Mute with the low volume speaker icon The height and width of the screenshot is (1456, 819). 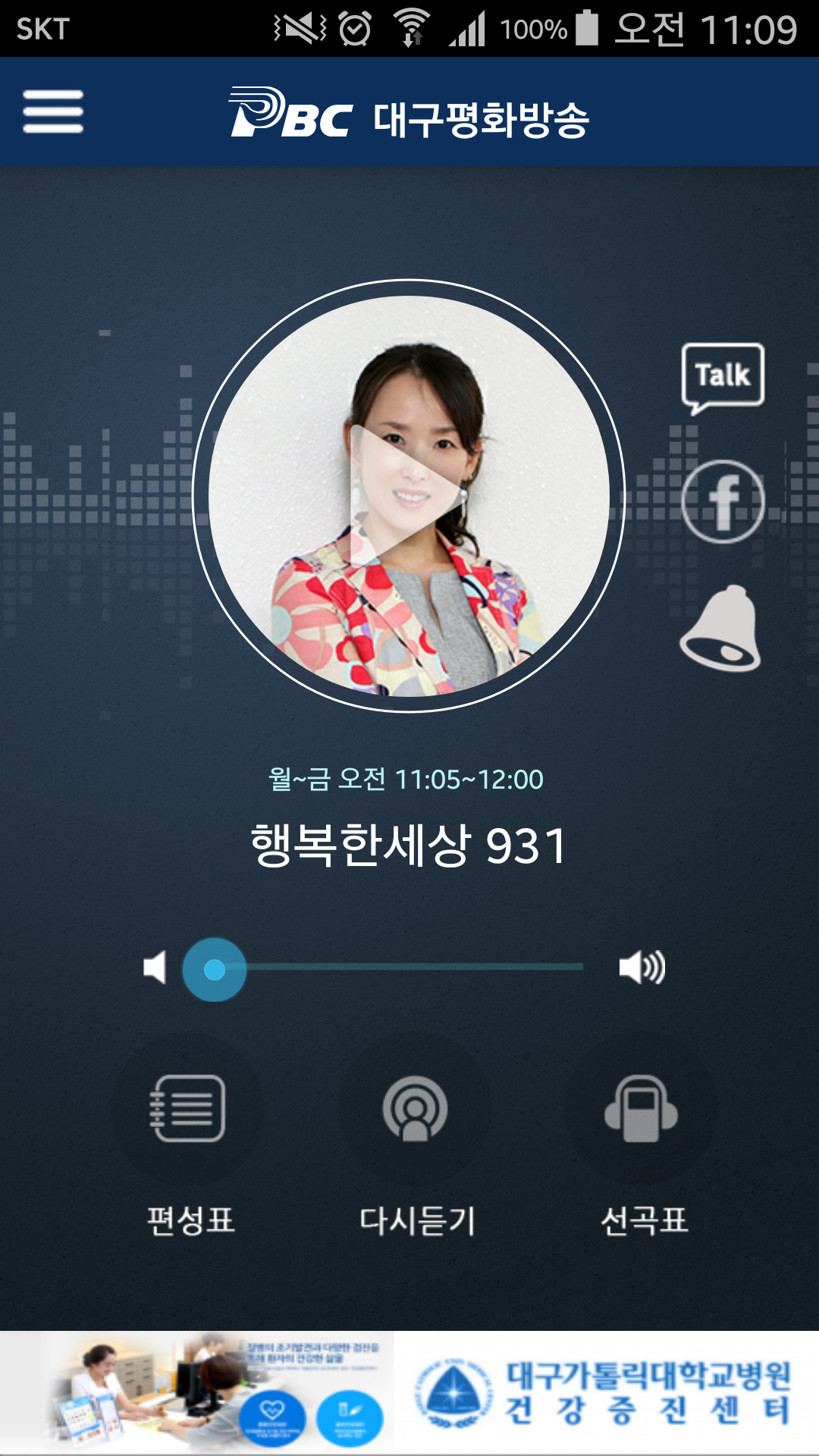(155, 968)
